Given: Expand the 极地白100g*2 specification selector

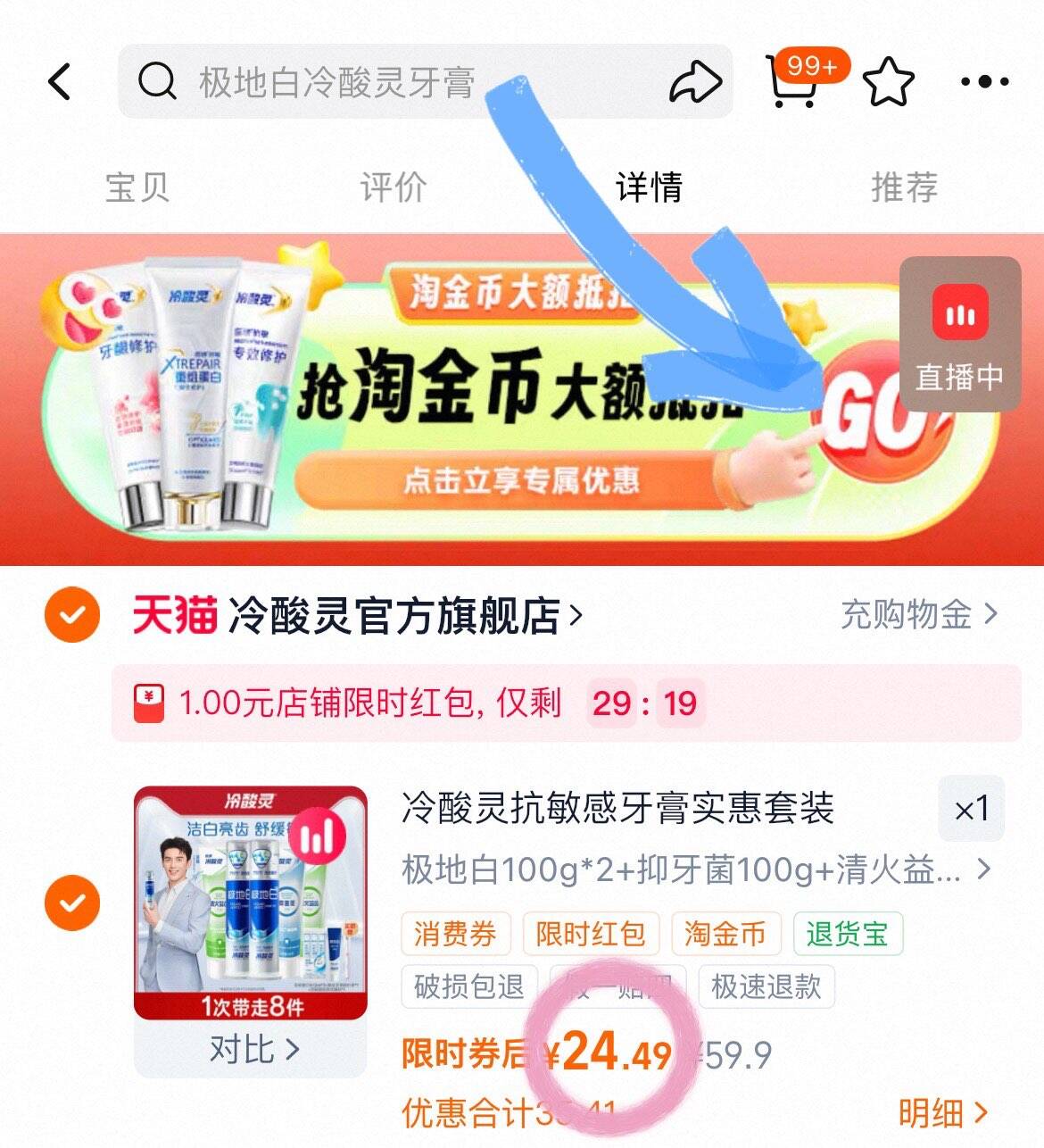Looking at the screenshot, I should pyautogui.click(x=696, y=869).
